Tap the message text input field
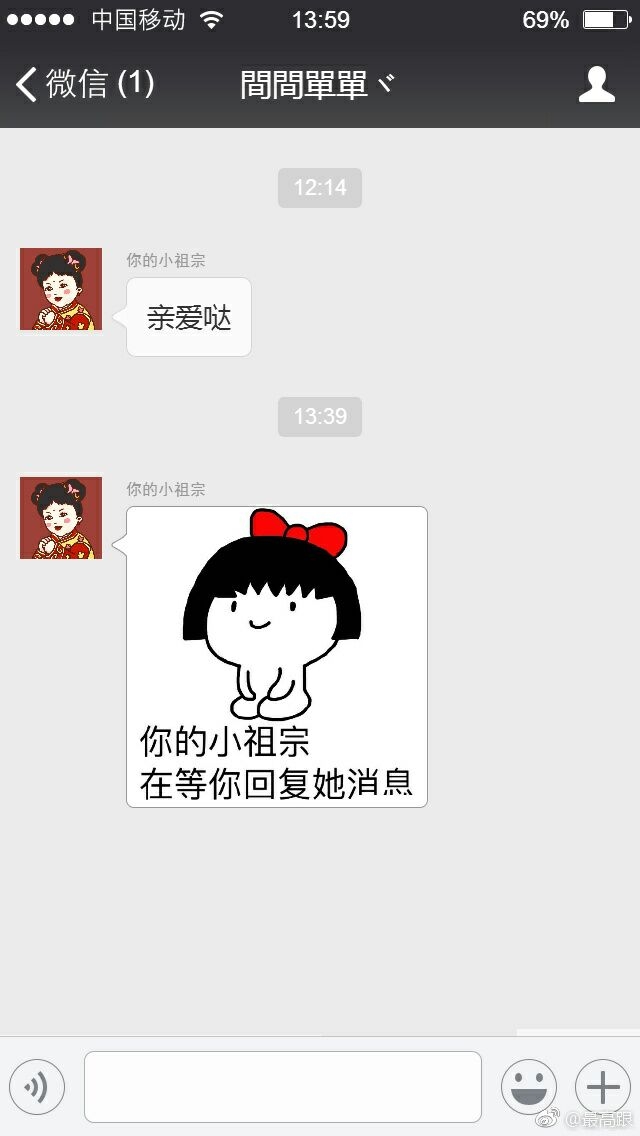The height and width of the screenshot is (1136, 640). tap(283, 1087)
